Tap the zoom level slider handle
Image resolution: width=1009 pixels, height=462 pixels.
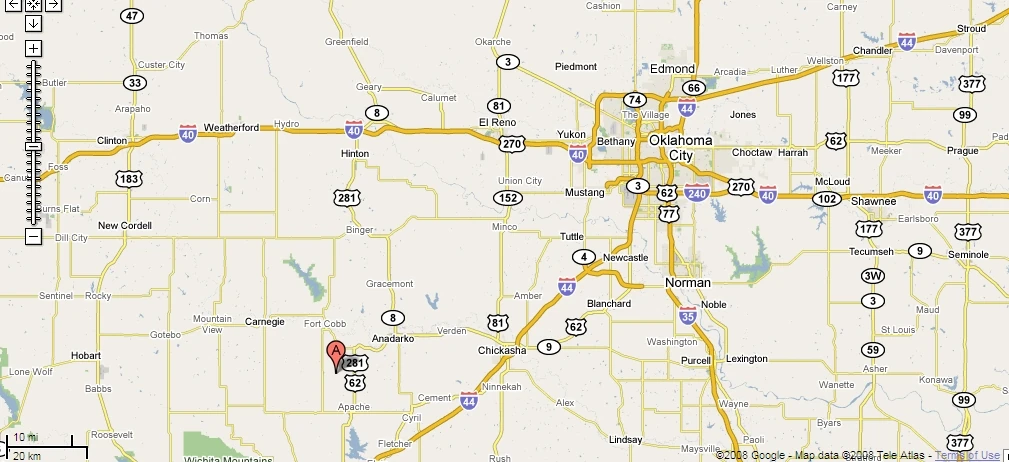pos(33,146)
